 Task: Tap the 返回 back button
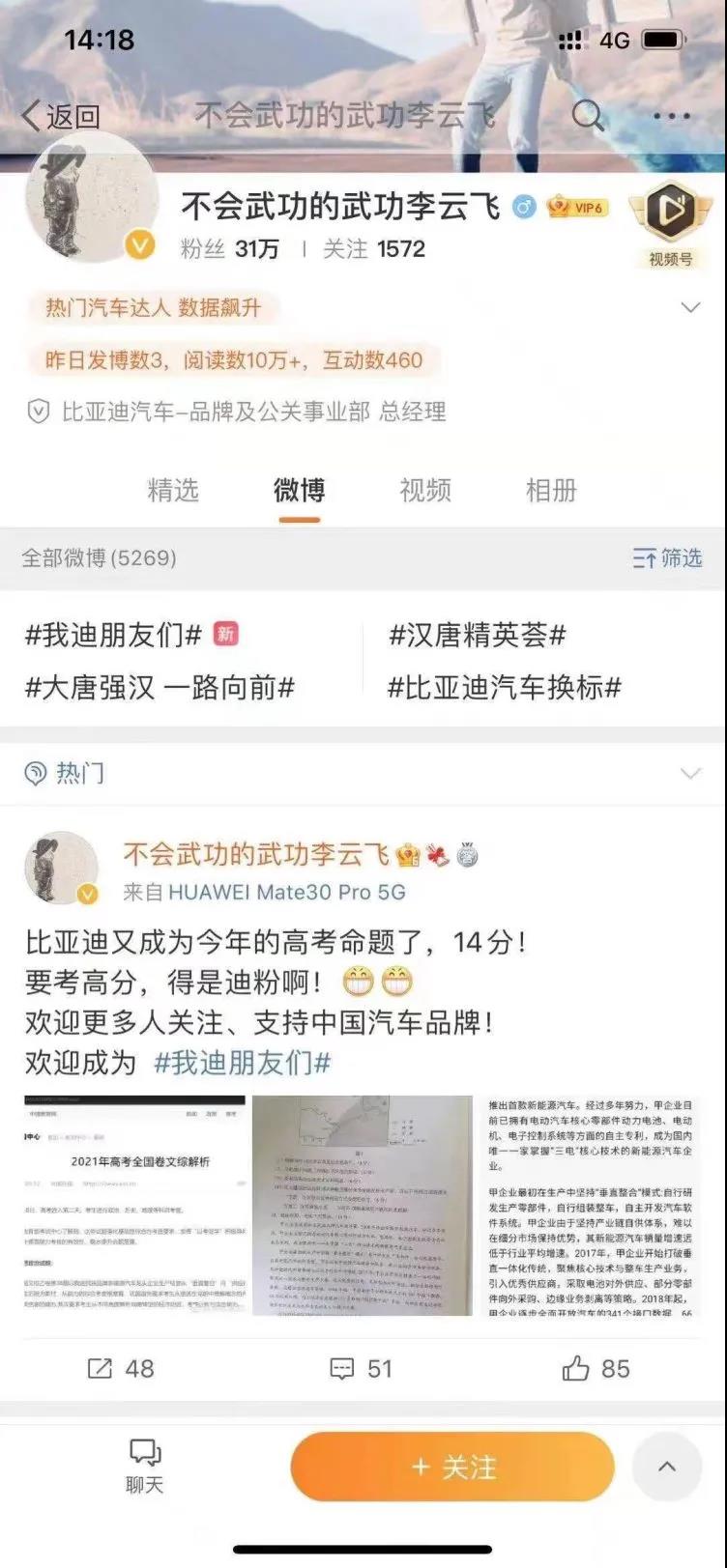tap(60, 117)
